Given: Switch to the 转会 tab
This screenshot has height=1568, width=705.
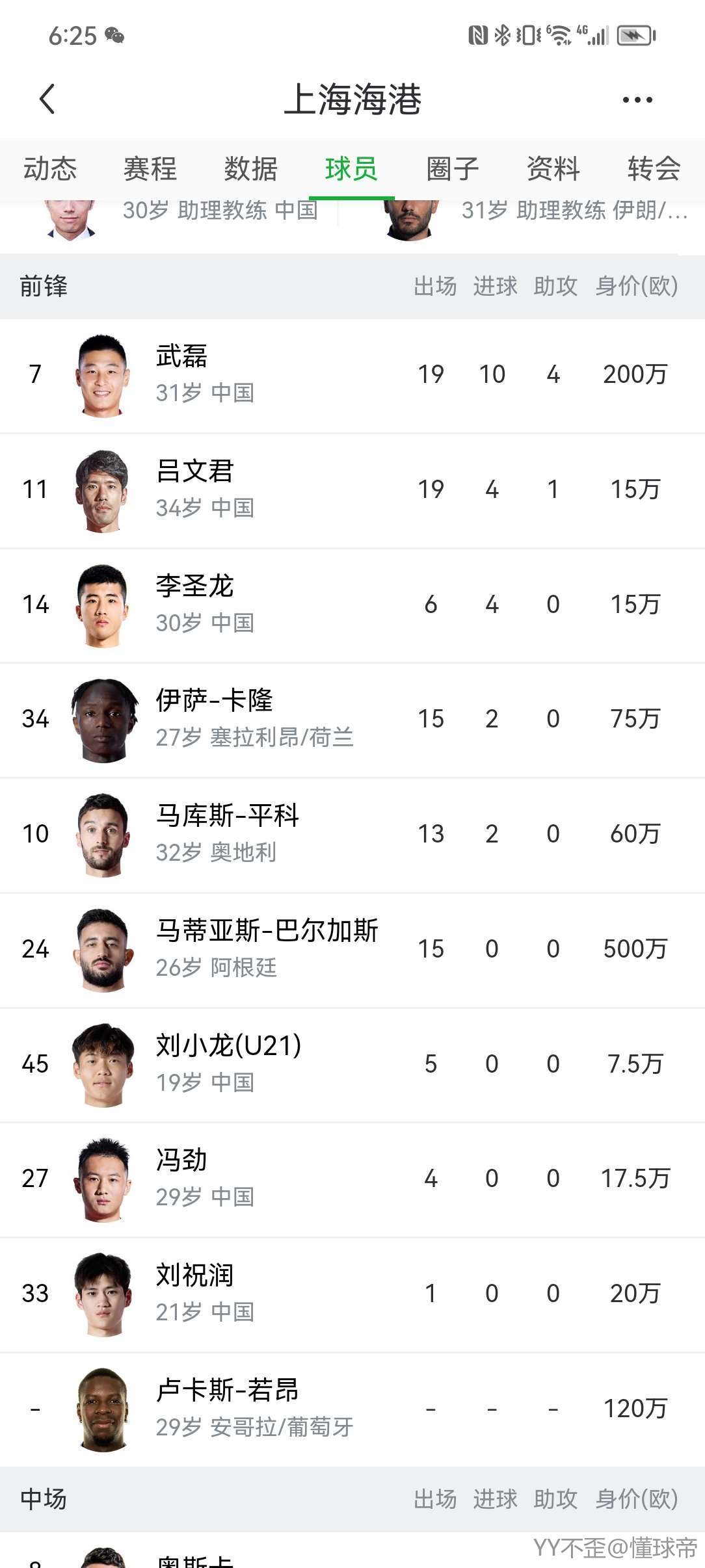Looking at the screenshot, I should click(x=654, y=169).
